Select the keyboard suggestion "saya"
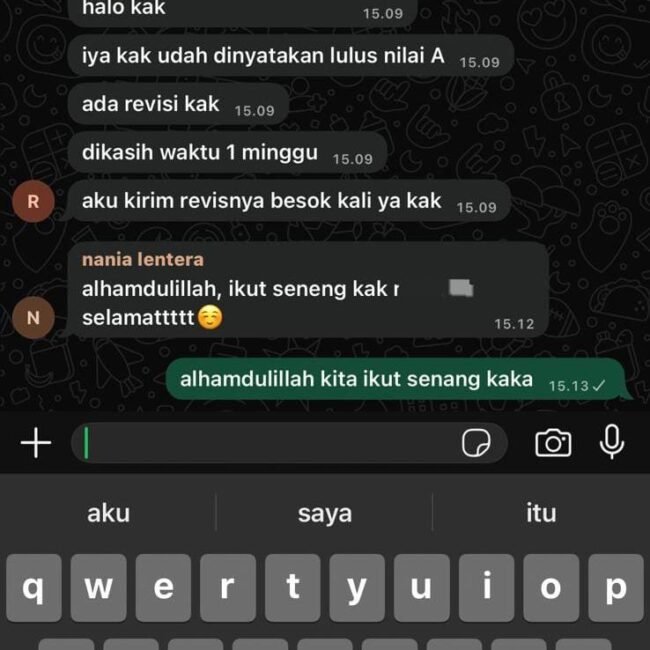 coord(325,513)
